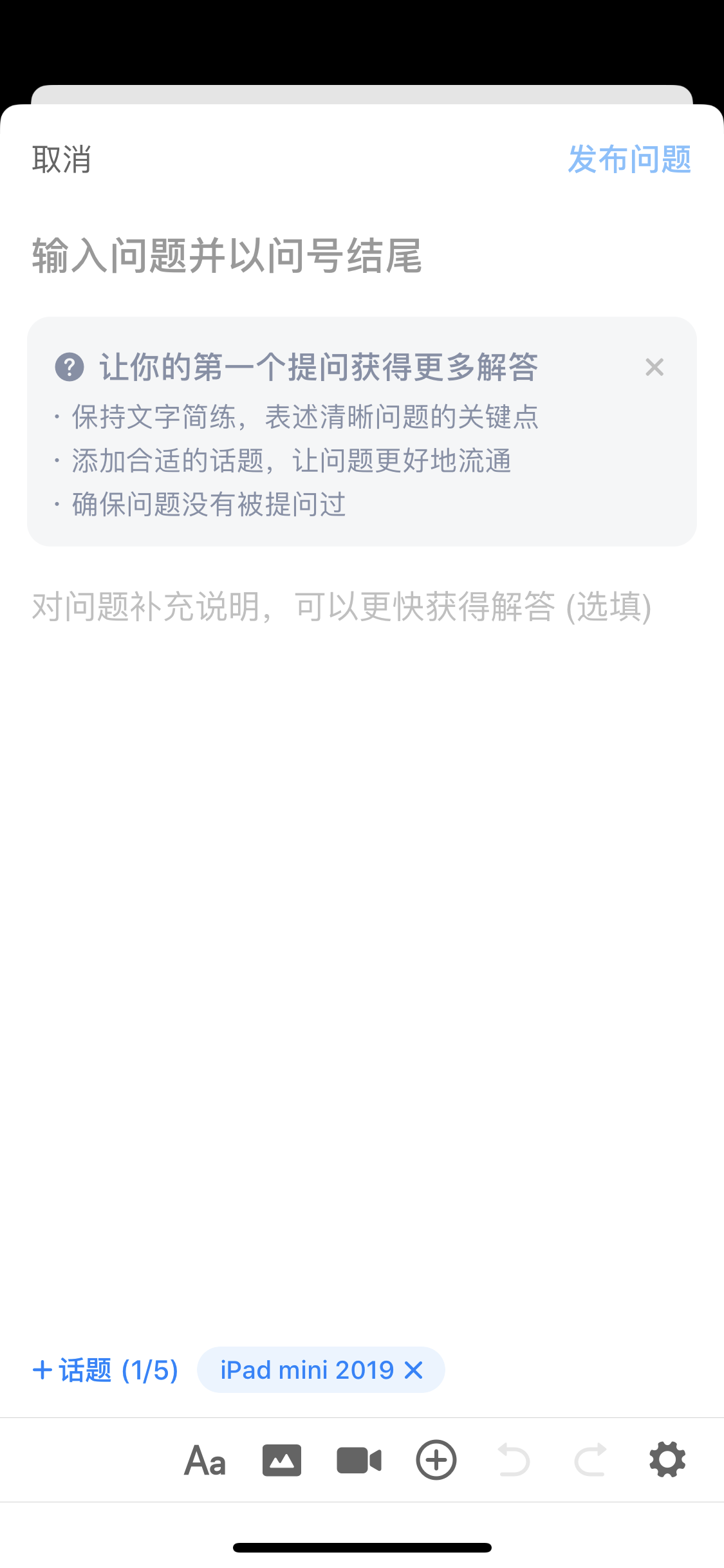Viewport: 724px width, 1568px height.
Task: Undo the last edit
Action: [514, 1460]
